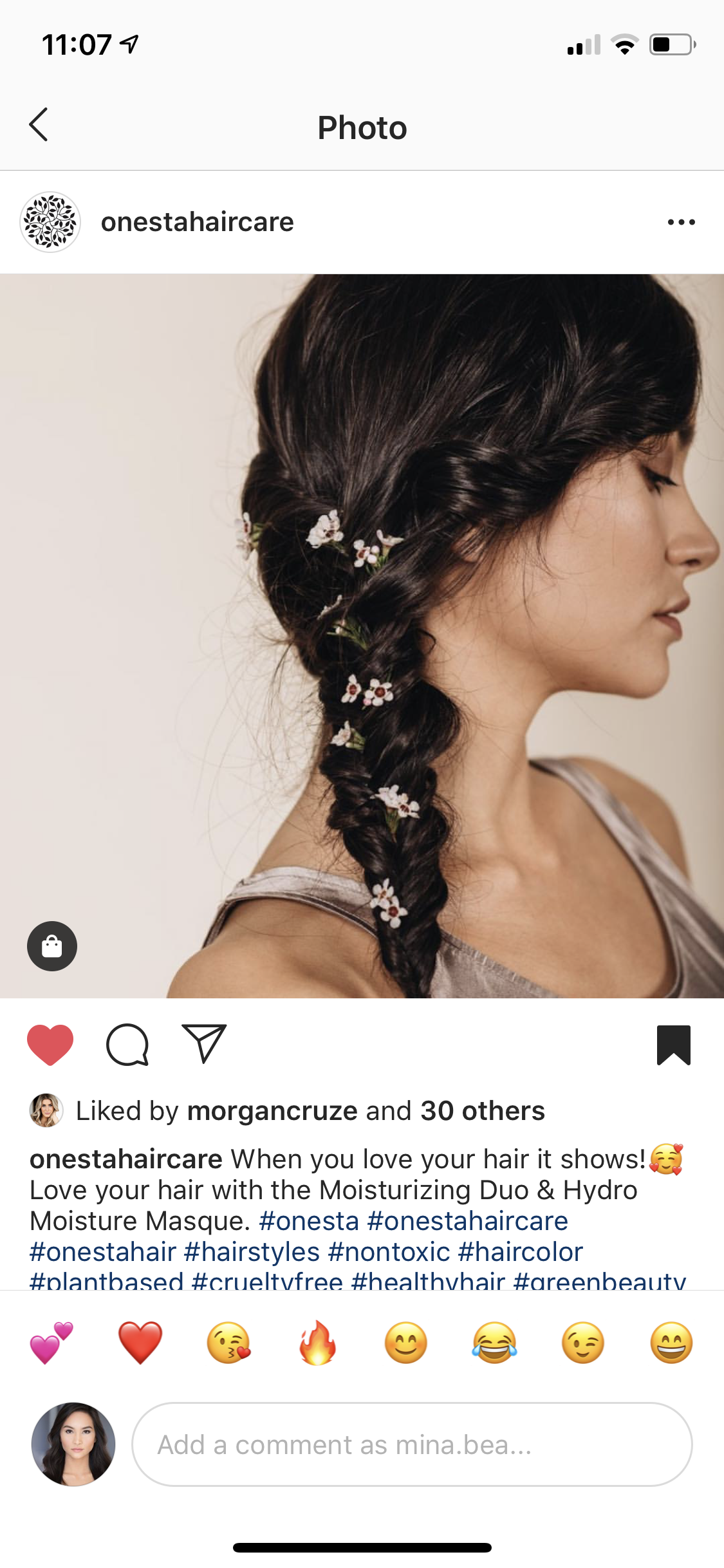Go back from the Photo screen
Screen dimensions: 724x1568
(39, 125)
